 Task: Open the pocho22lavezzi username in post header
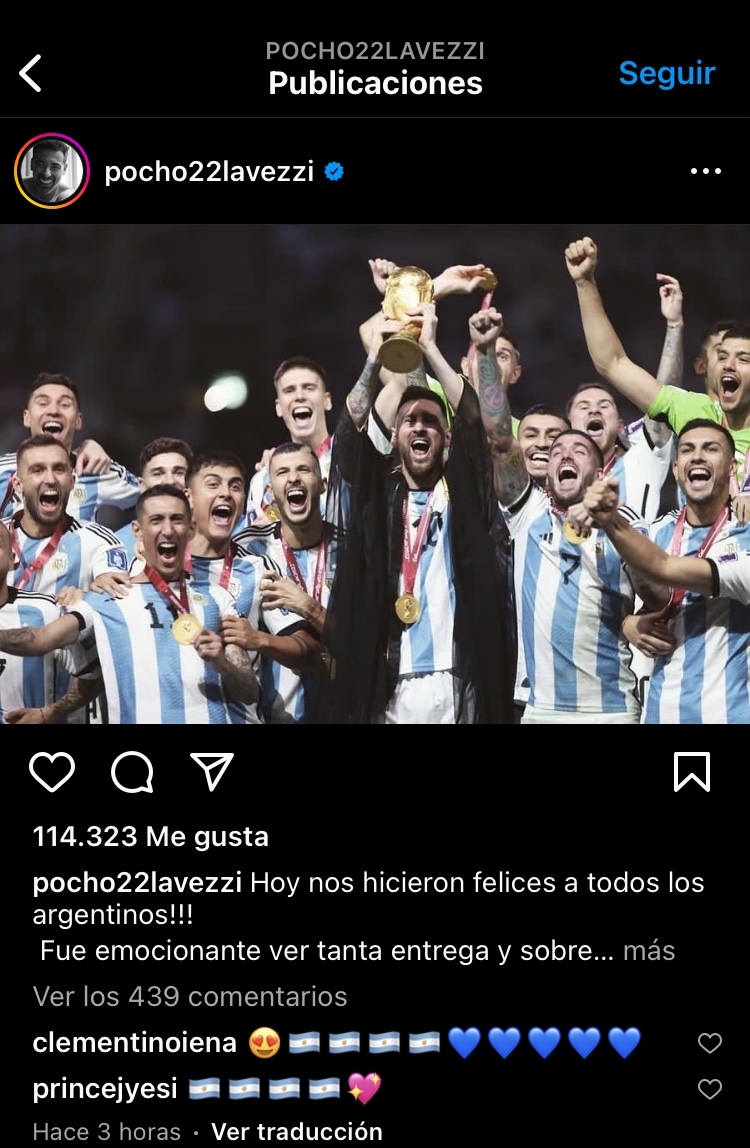209,172
